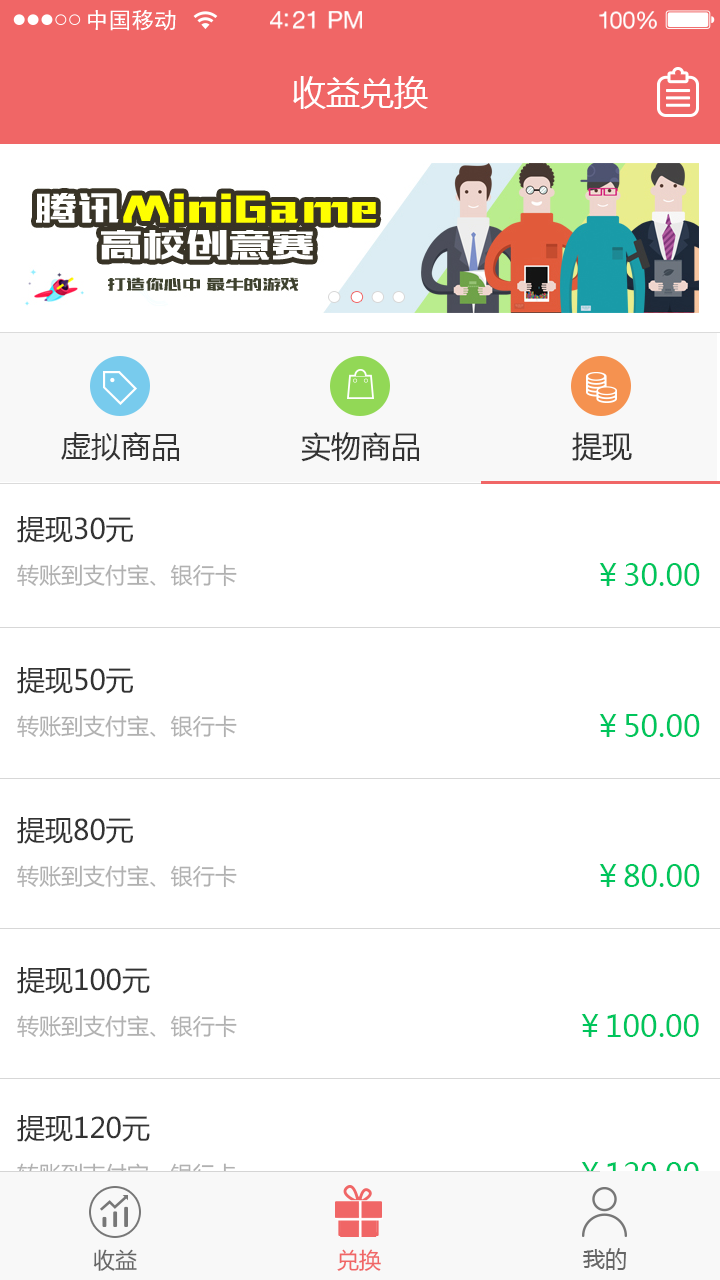Open the 提现80元 withdrawal option
720x1280 pixels.
[360, 853]
